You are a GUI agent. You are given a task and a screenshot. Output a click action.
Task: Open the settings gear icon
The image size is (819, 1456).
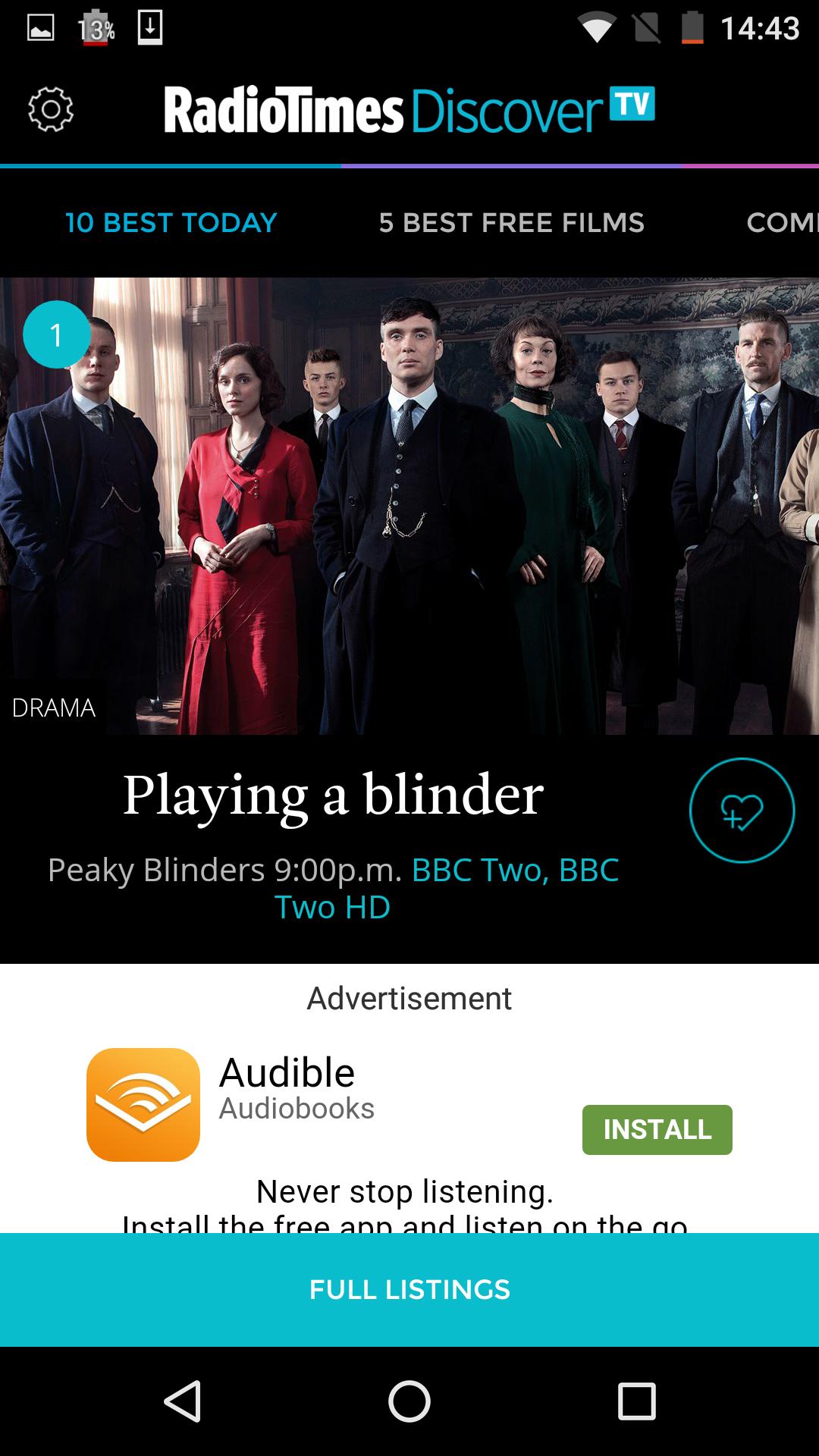pos(51,110)
